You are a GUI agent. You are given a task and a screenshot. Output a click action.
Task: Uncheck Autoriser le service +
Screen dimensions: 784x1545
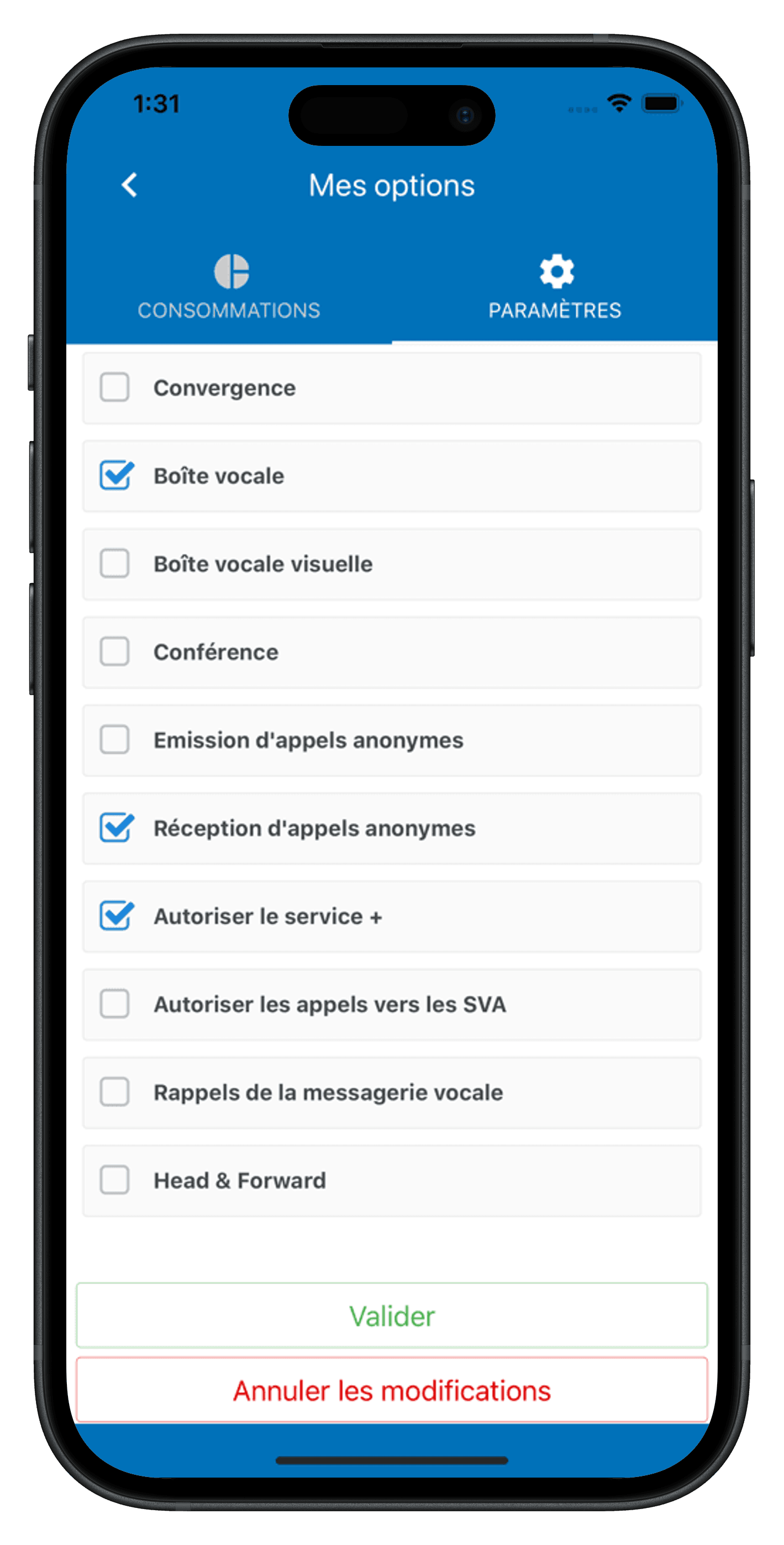(x=115, y=916)
